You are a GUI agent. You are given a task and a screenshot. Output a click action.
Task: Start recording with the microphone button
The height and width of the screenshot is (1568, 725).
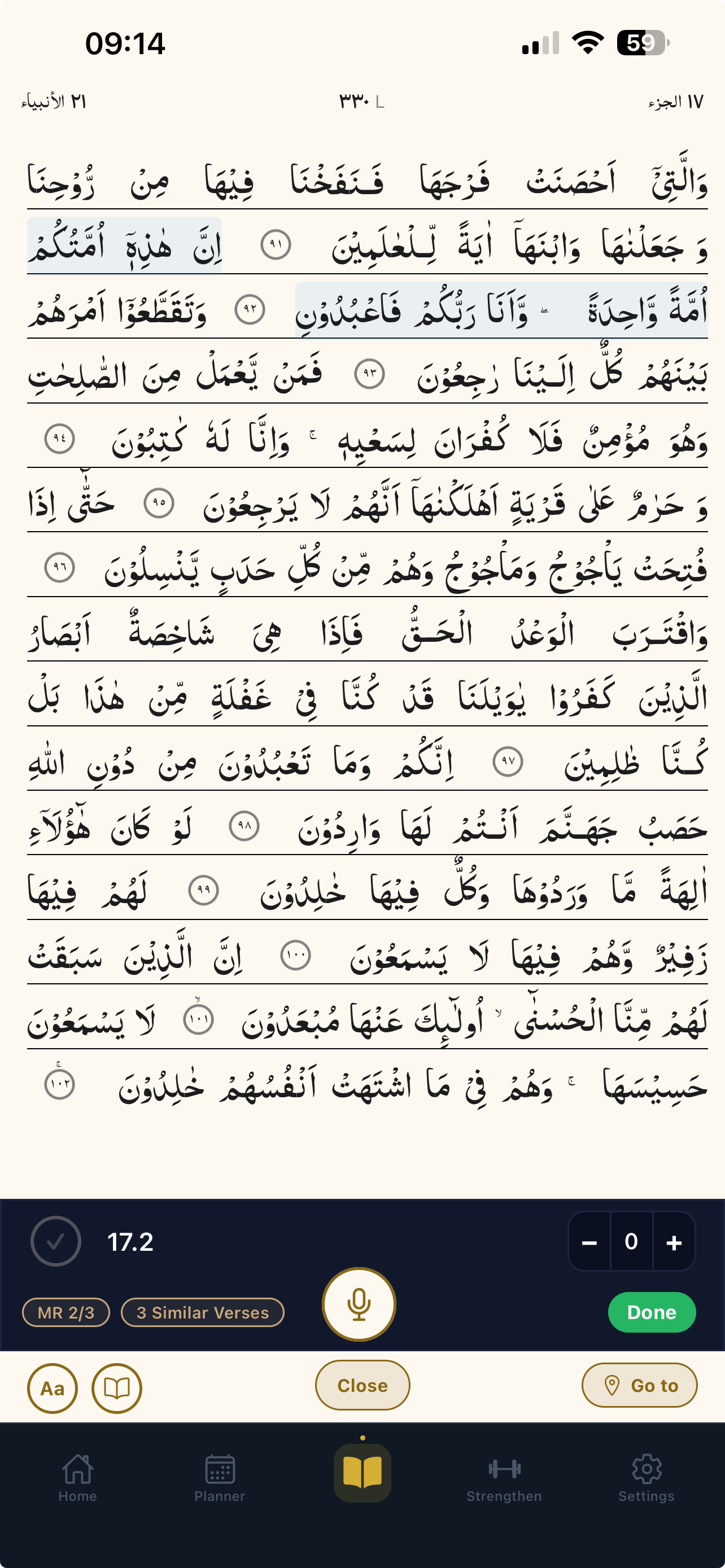(x=359, y=1304)
